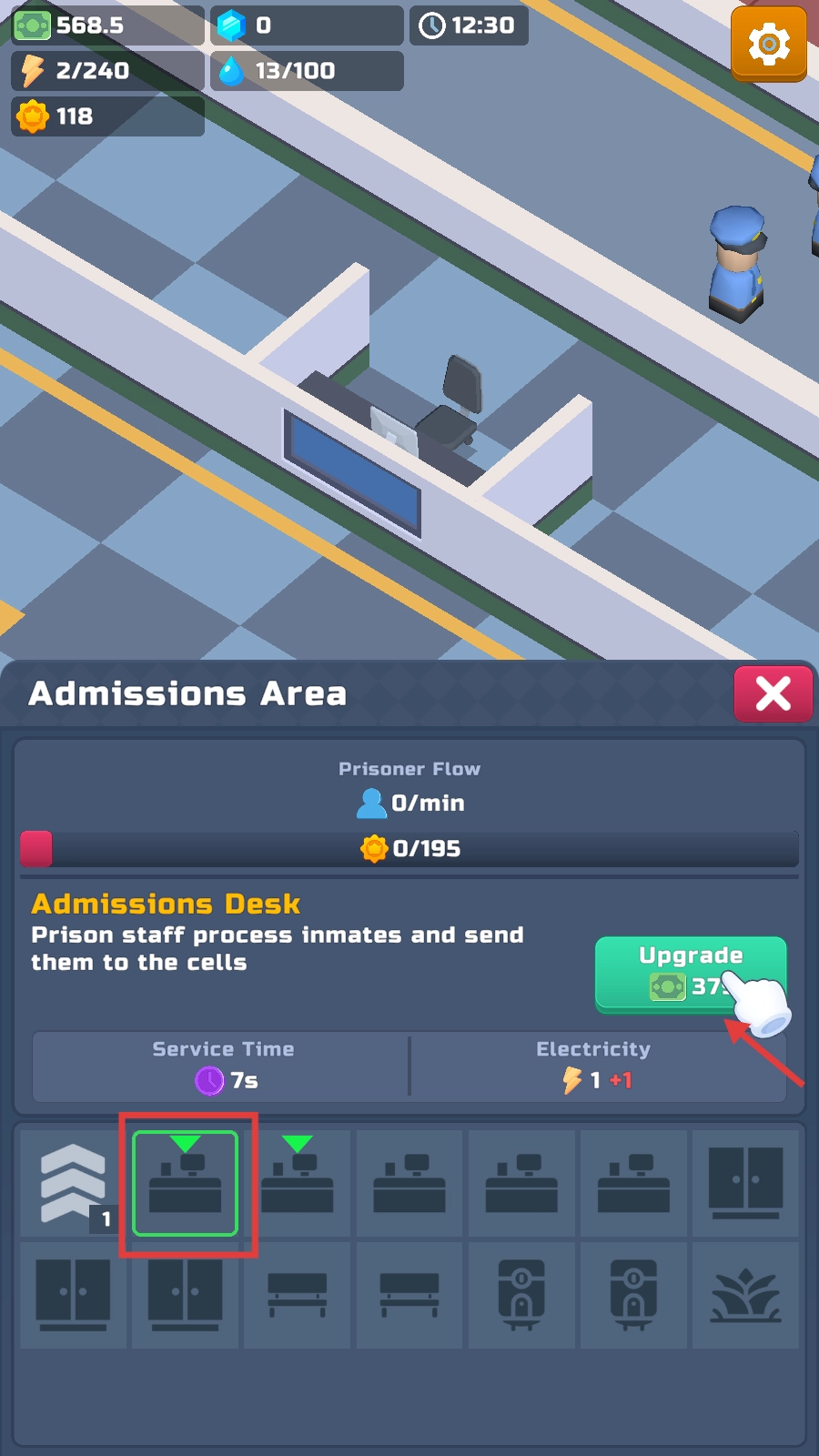The height and width of the screenshot is (1456, 819).
Task: Select the level chevrons item
Action: point(73,1183)
